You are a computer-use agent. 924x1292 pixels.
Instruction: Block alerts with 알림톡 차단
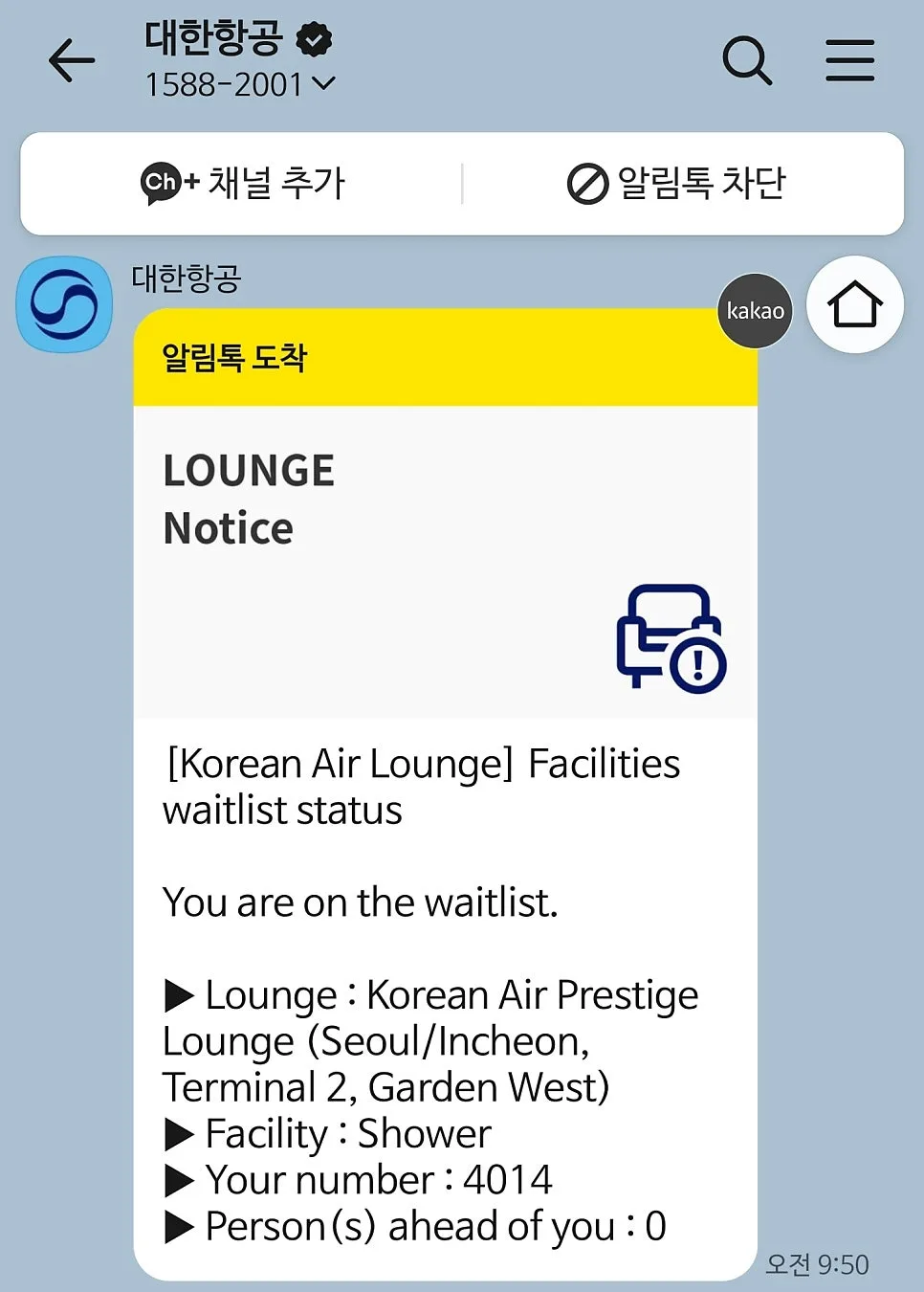[677, 183]
